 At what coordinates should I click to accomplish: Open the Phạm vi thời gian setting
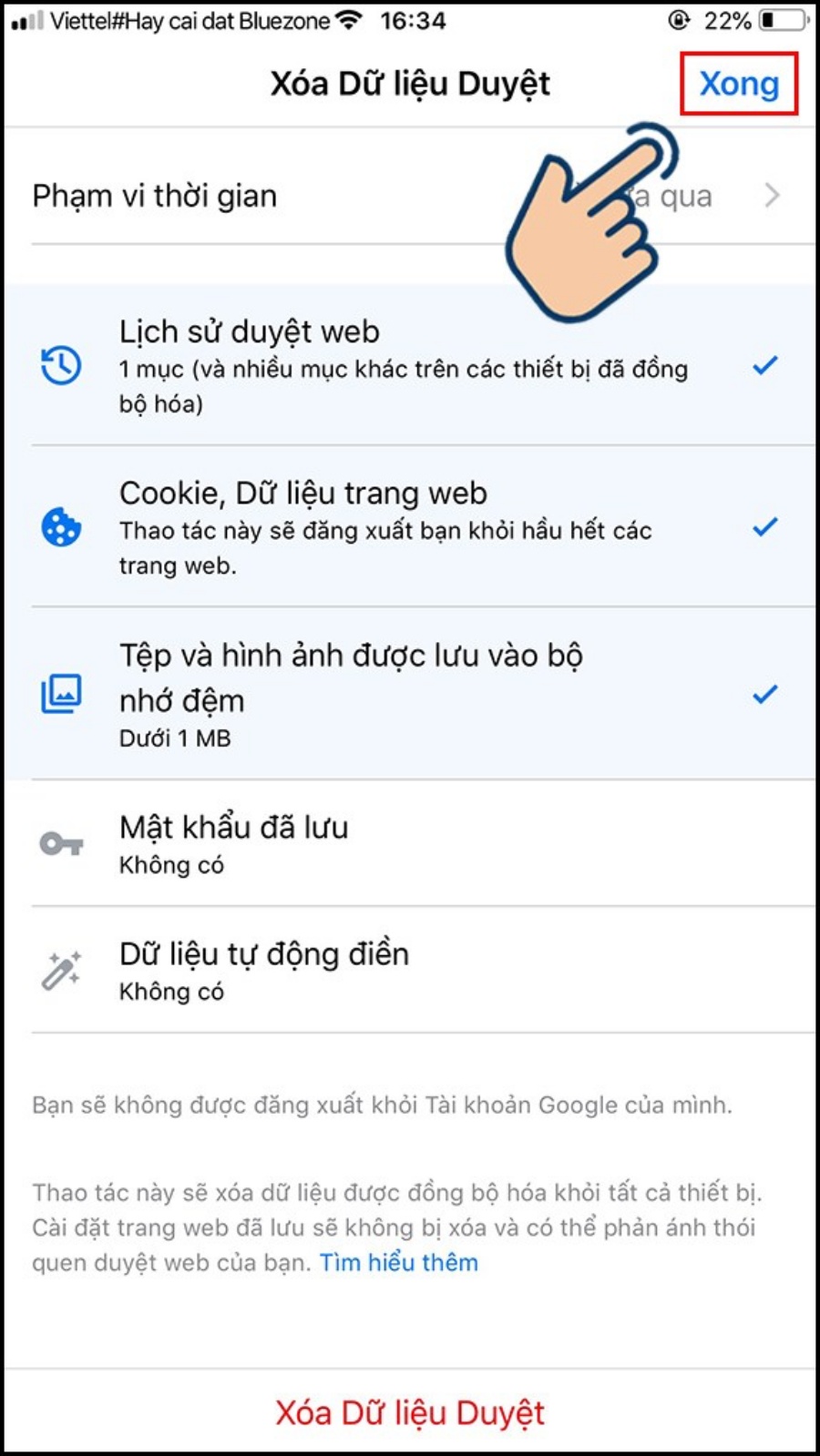pyautogui.click(x=410, y=196)
